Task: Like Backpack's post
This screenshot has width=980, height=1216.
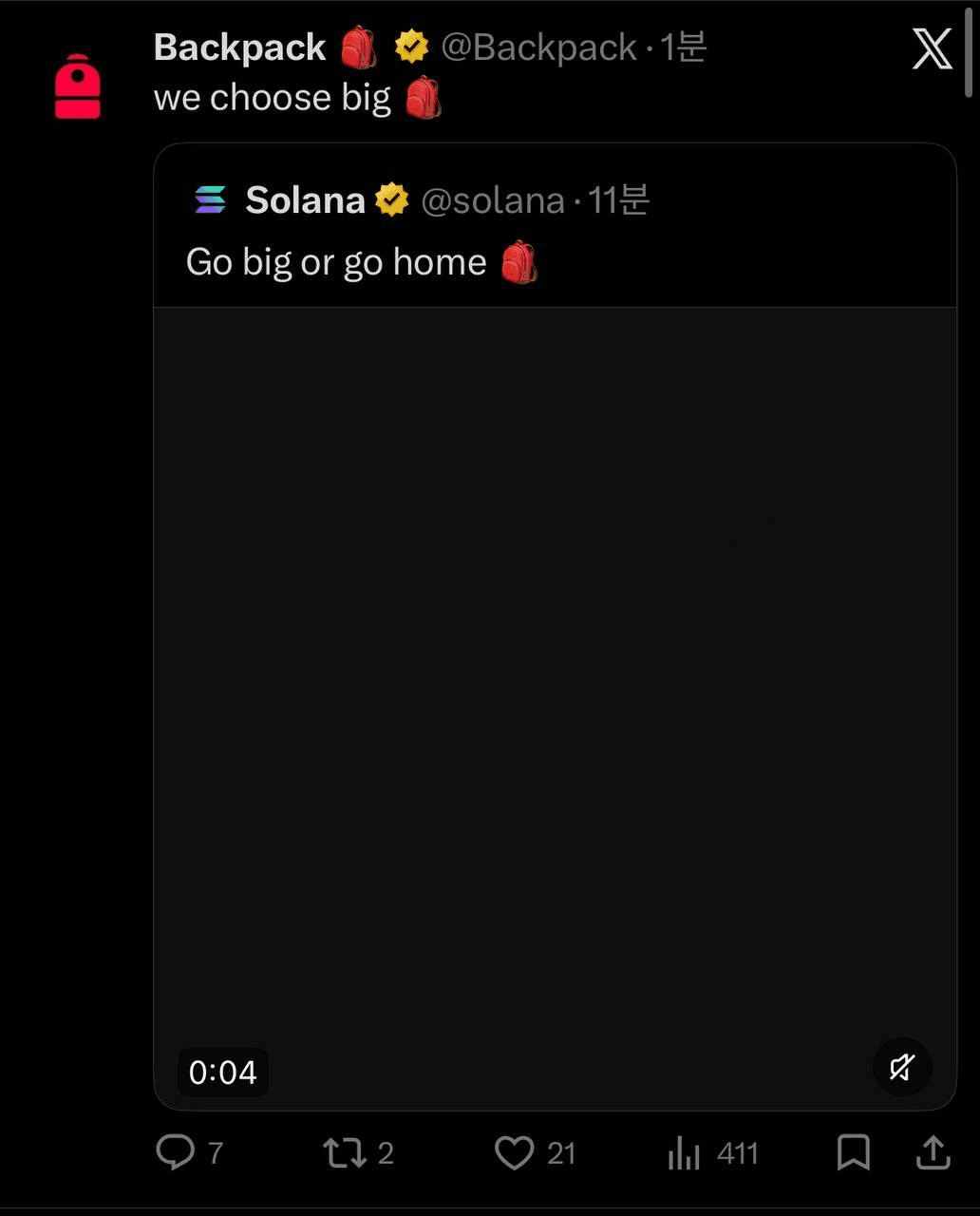Action: tap(515, 1152)
